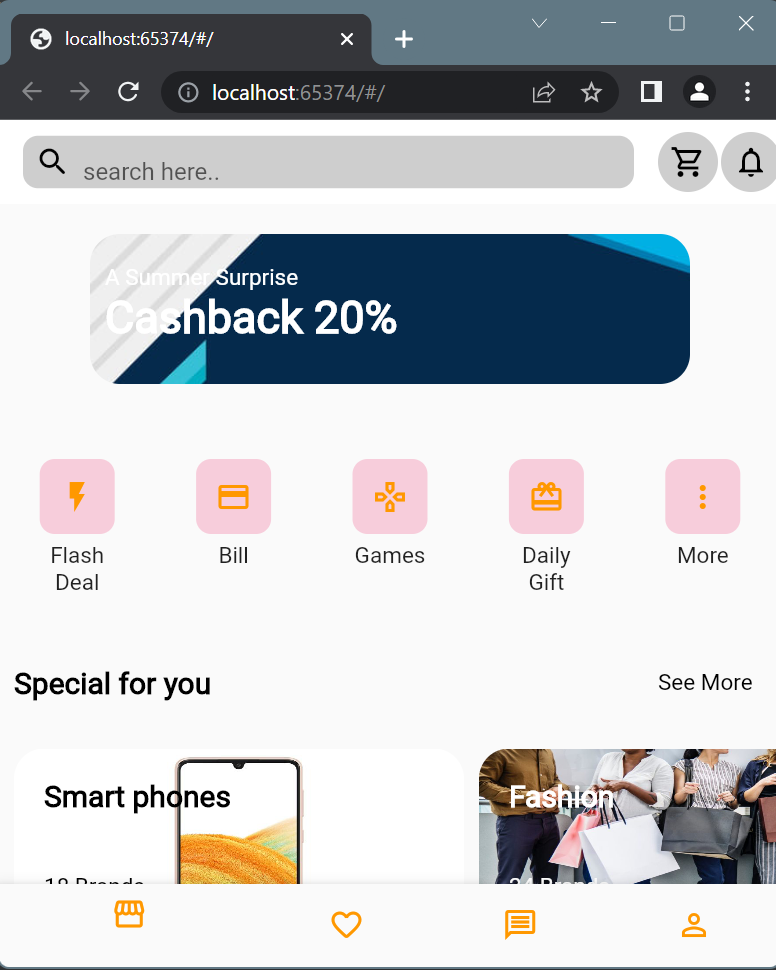Open the Cashback 20% banner
This screenshot has height=970, width=776.
tap(390, 309)
